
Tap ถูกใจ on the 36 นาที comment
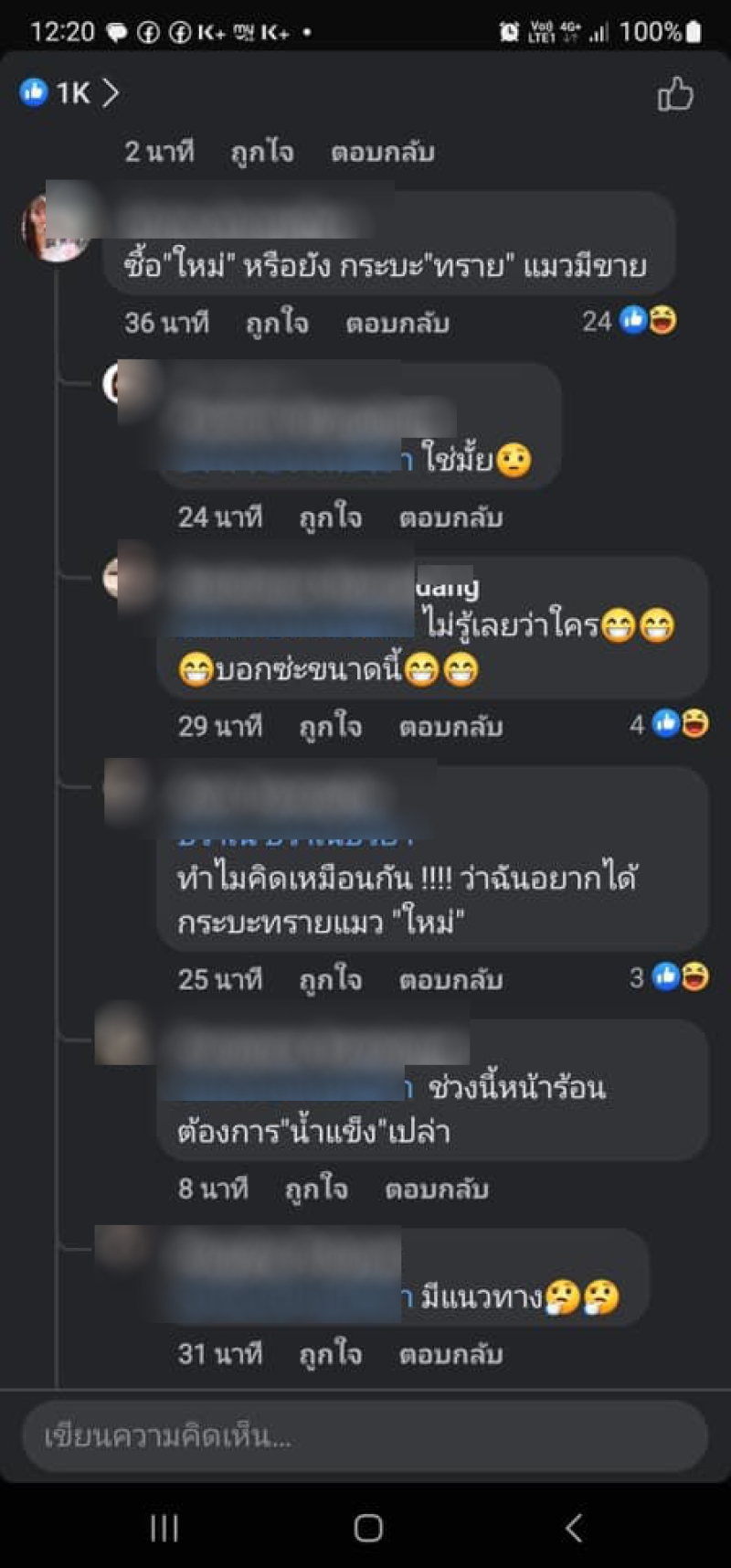click(277, 323)
